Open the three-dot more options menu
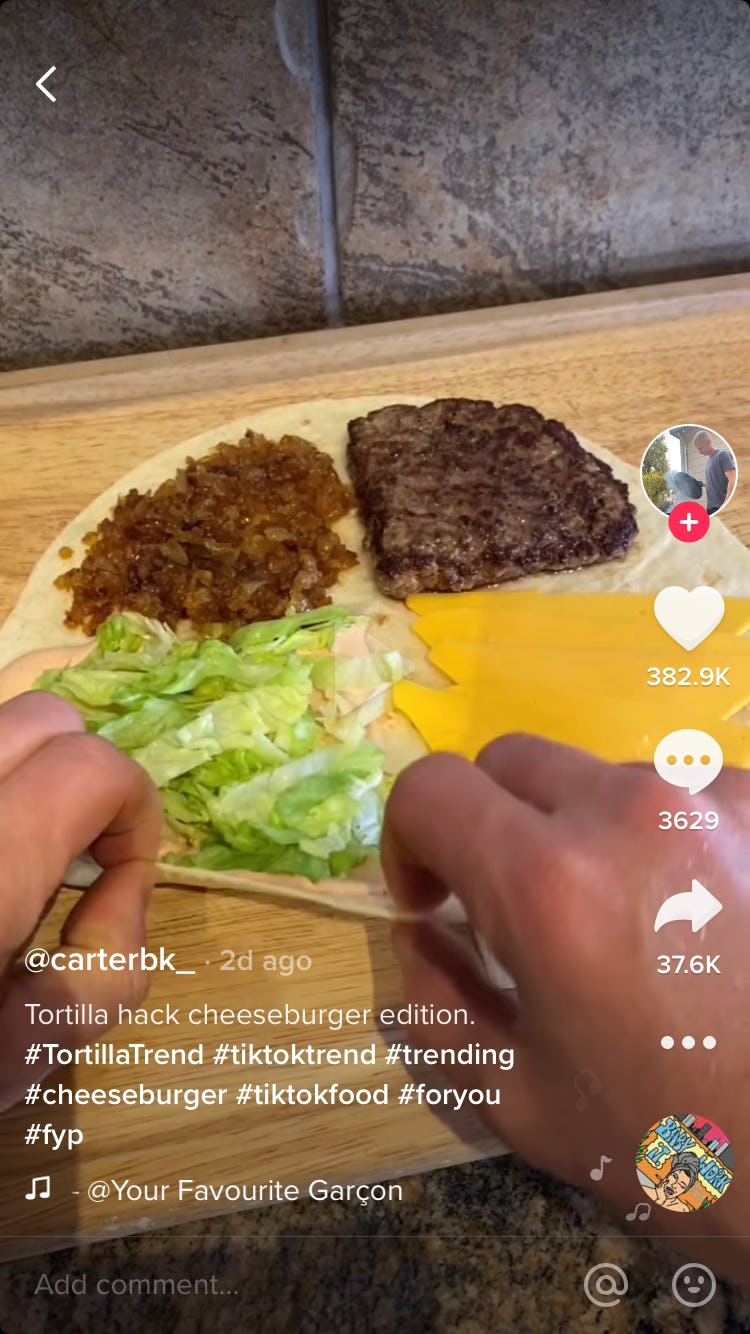Image resolution: width=750 pixels, height=1334 pixels. 689,1042
